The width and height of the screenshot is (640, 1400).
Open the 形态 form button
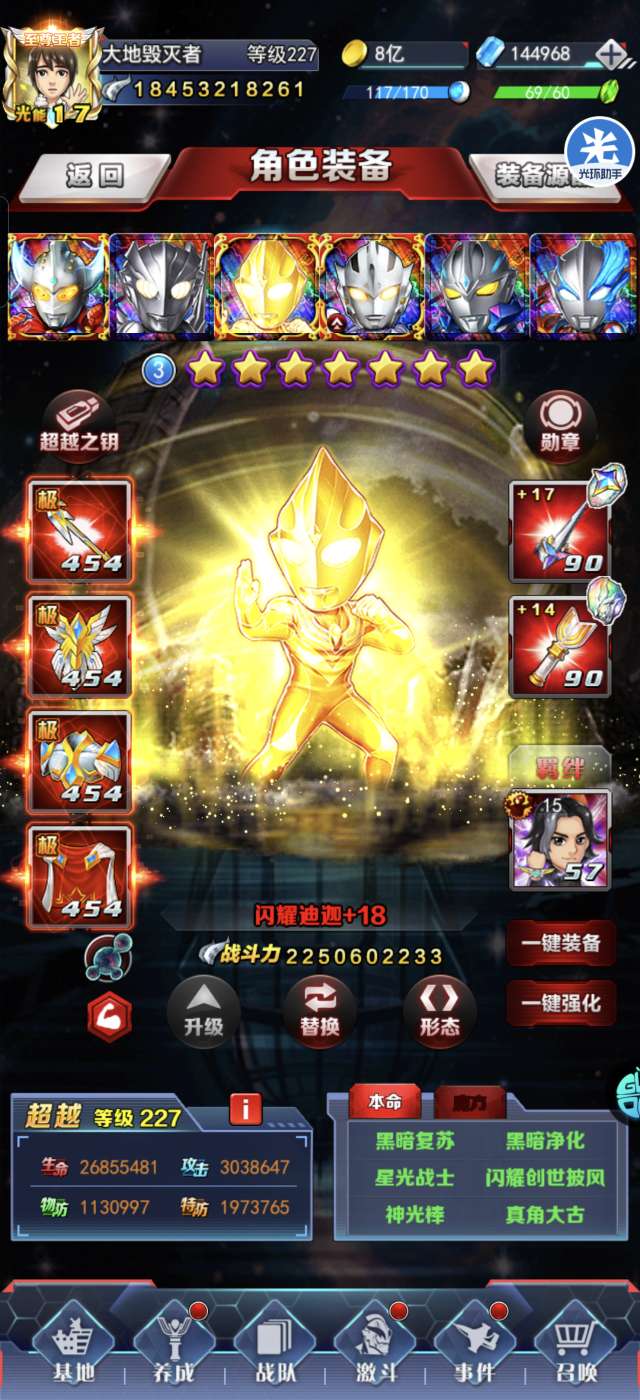439,1011
